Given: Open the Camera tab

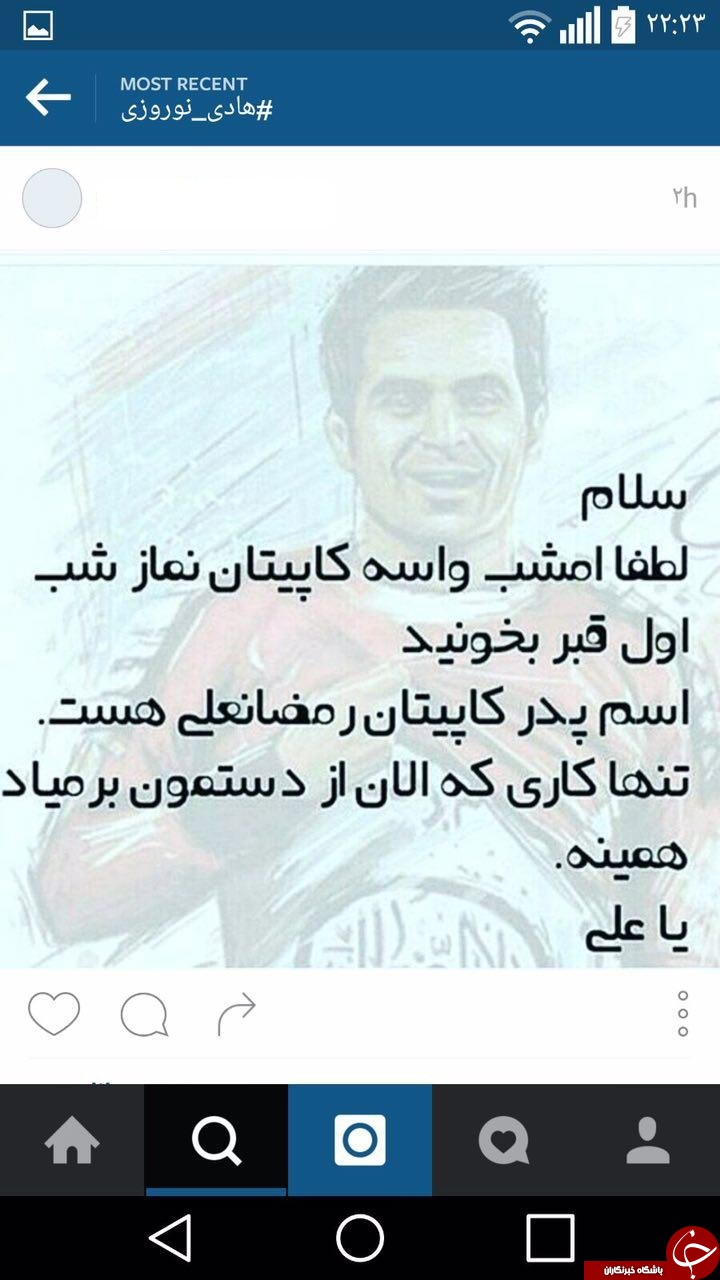Looking at the screenshot, I should (360, 1140).
